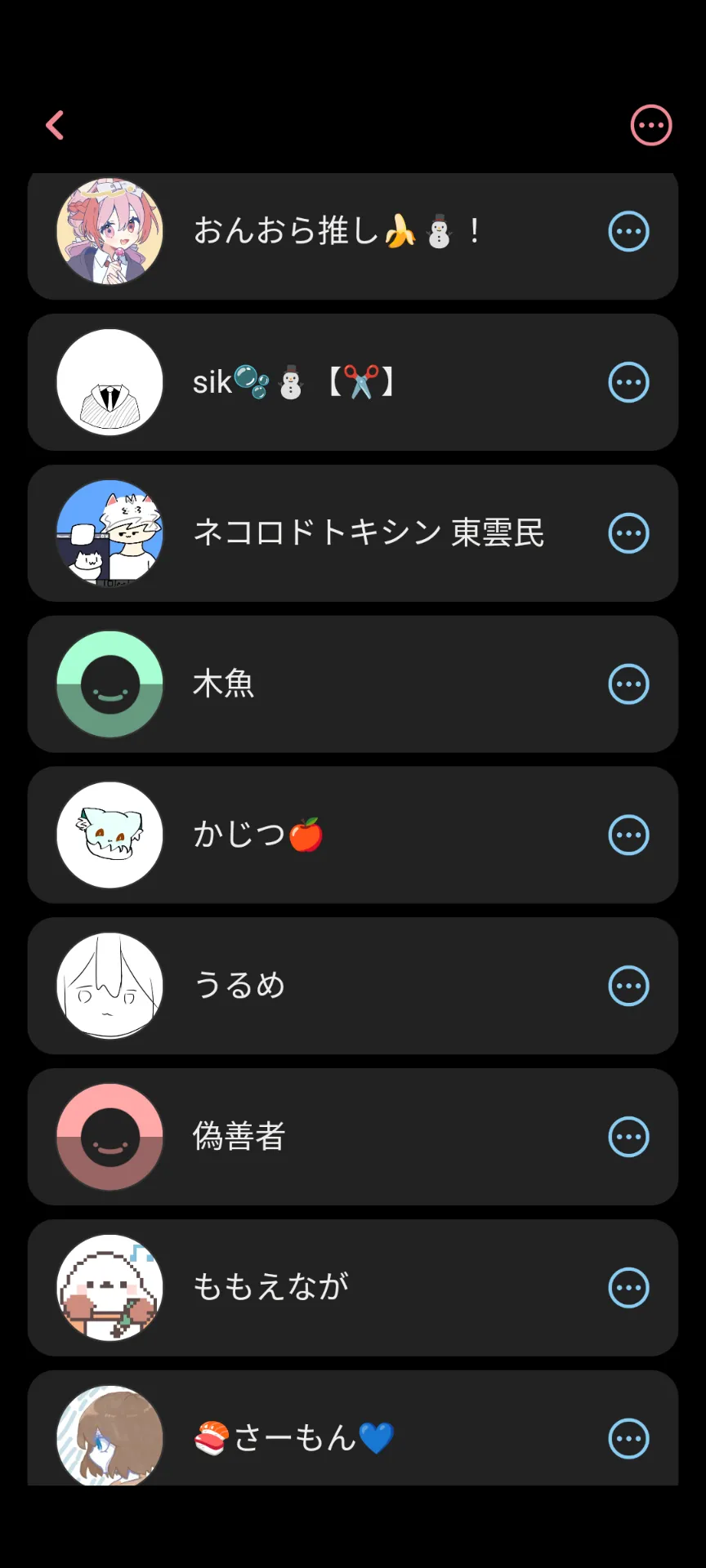706x1568 pixels.
Task: Open かじつ user row
Action: pos(353,835)
